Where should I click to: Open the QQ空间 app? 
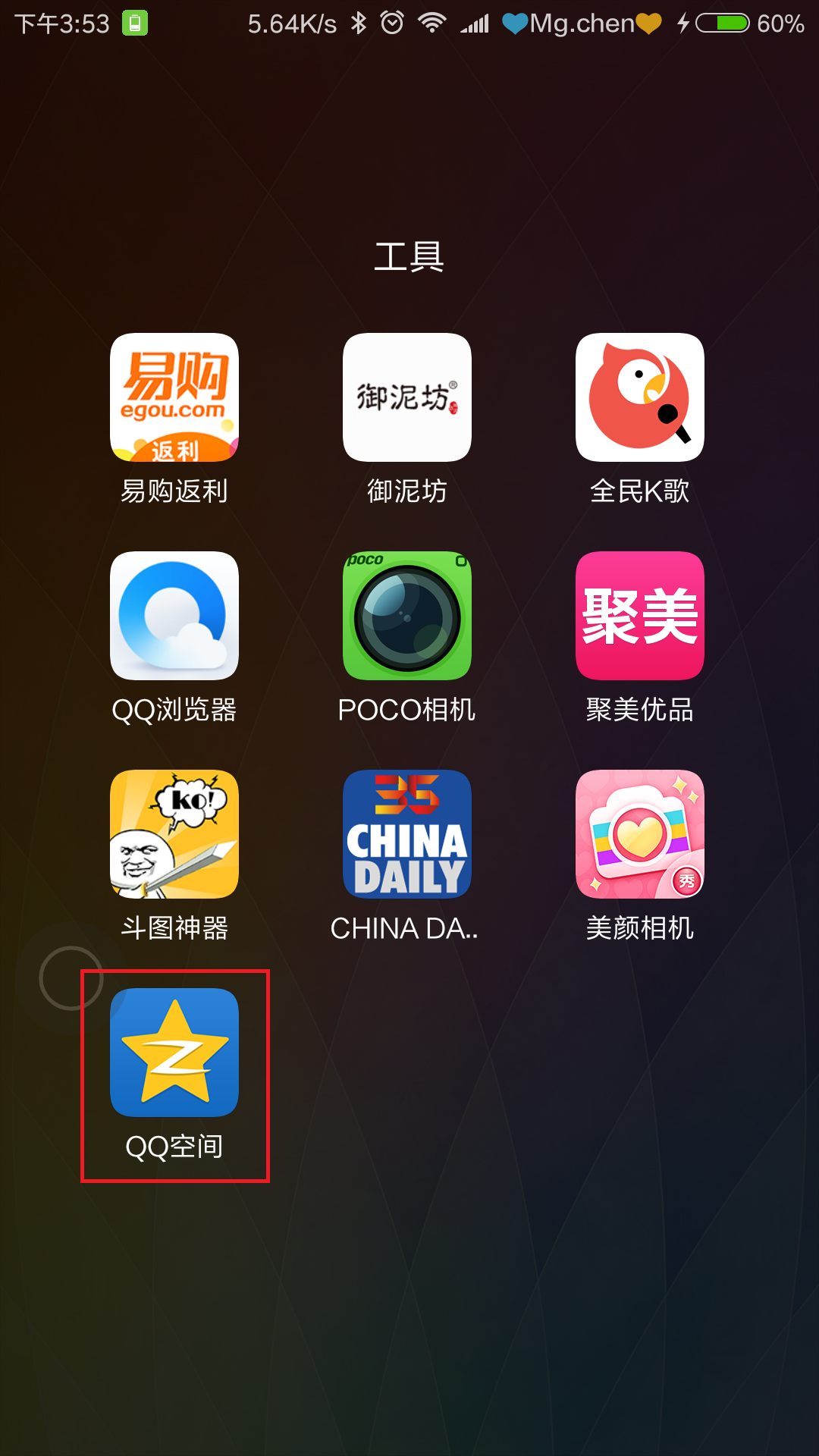pyautogui.click(x=174, y=1052)
